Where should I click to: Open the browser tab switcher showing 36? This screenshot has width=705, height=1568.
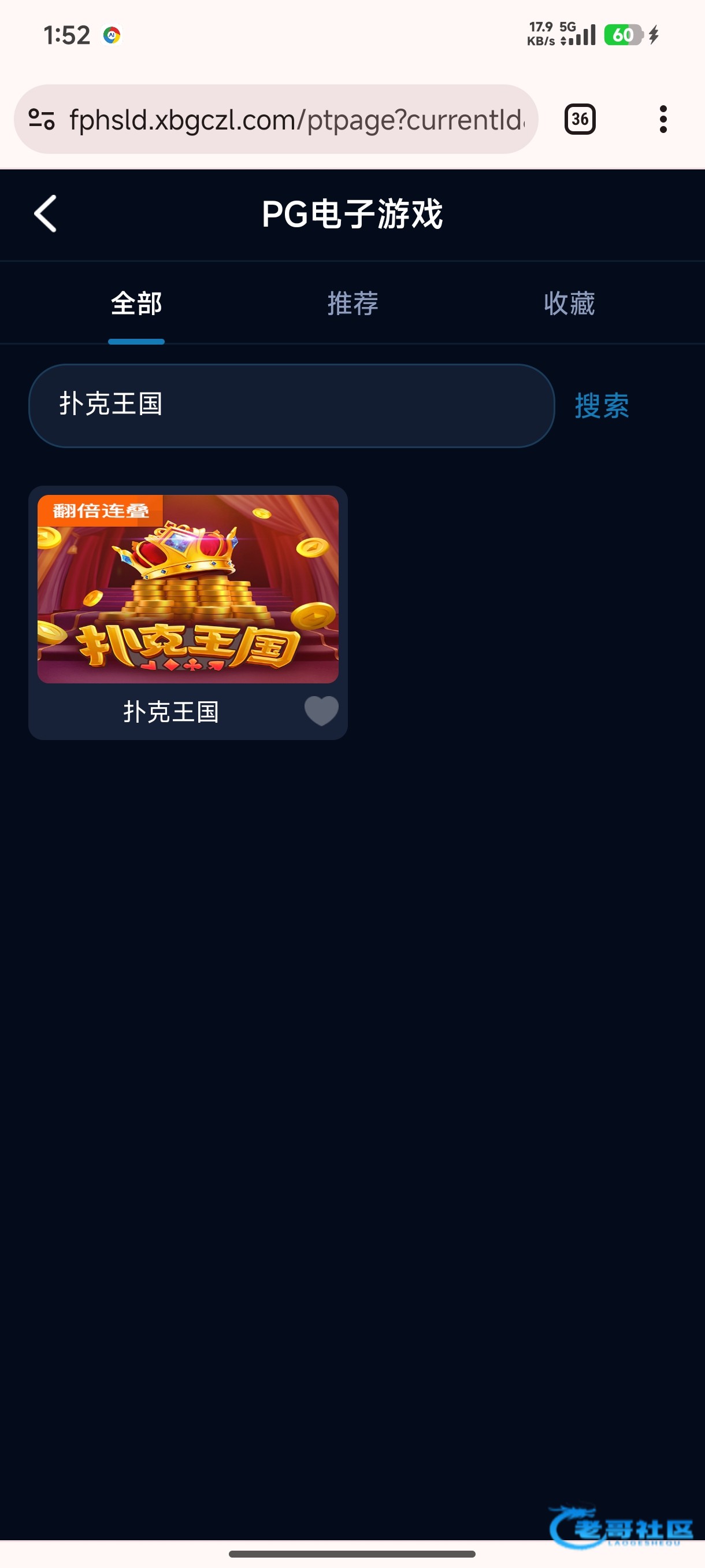(x=580, y=119)
